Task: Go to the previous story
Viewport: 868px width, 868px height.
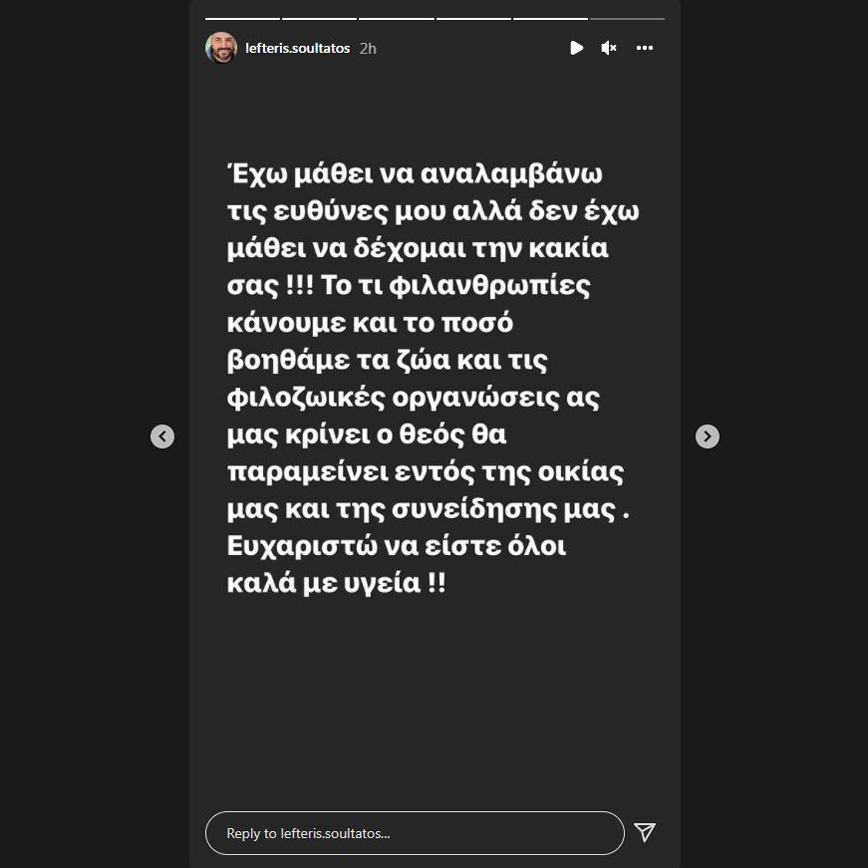Action: pos(162,436)
